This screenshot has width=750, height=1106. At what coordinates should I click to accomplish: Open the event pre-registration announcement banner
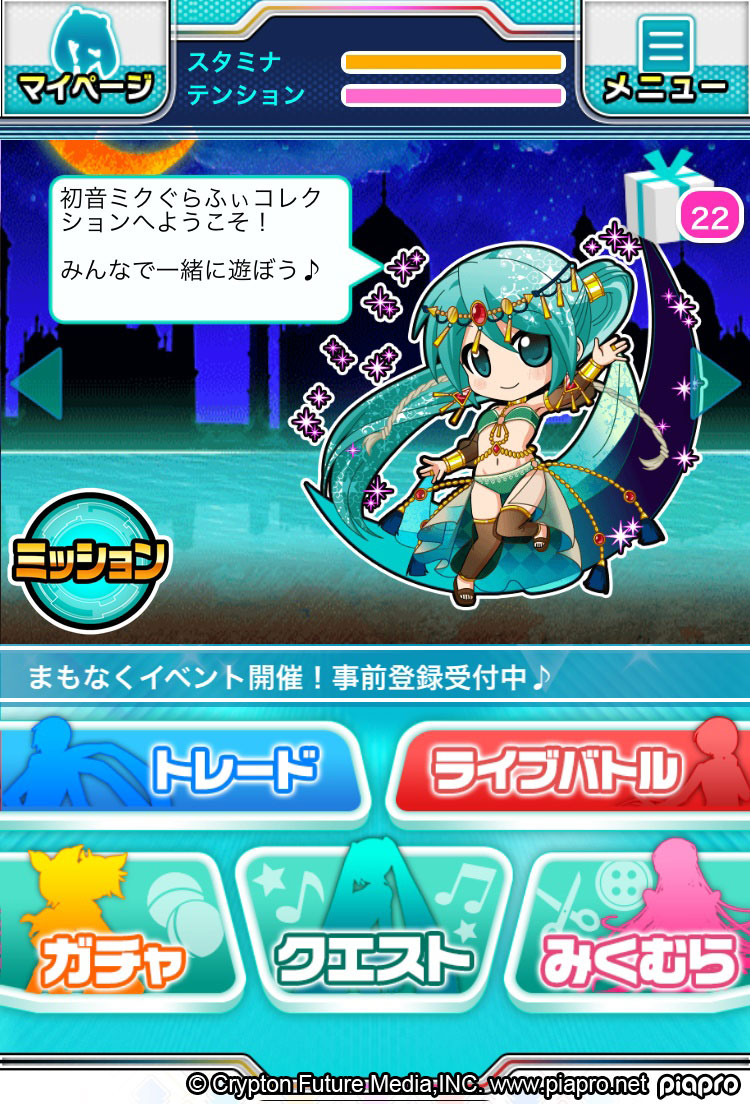pyautogui.click(x=375, y=677)
